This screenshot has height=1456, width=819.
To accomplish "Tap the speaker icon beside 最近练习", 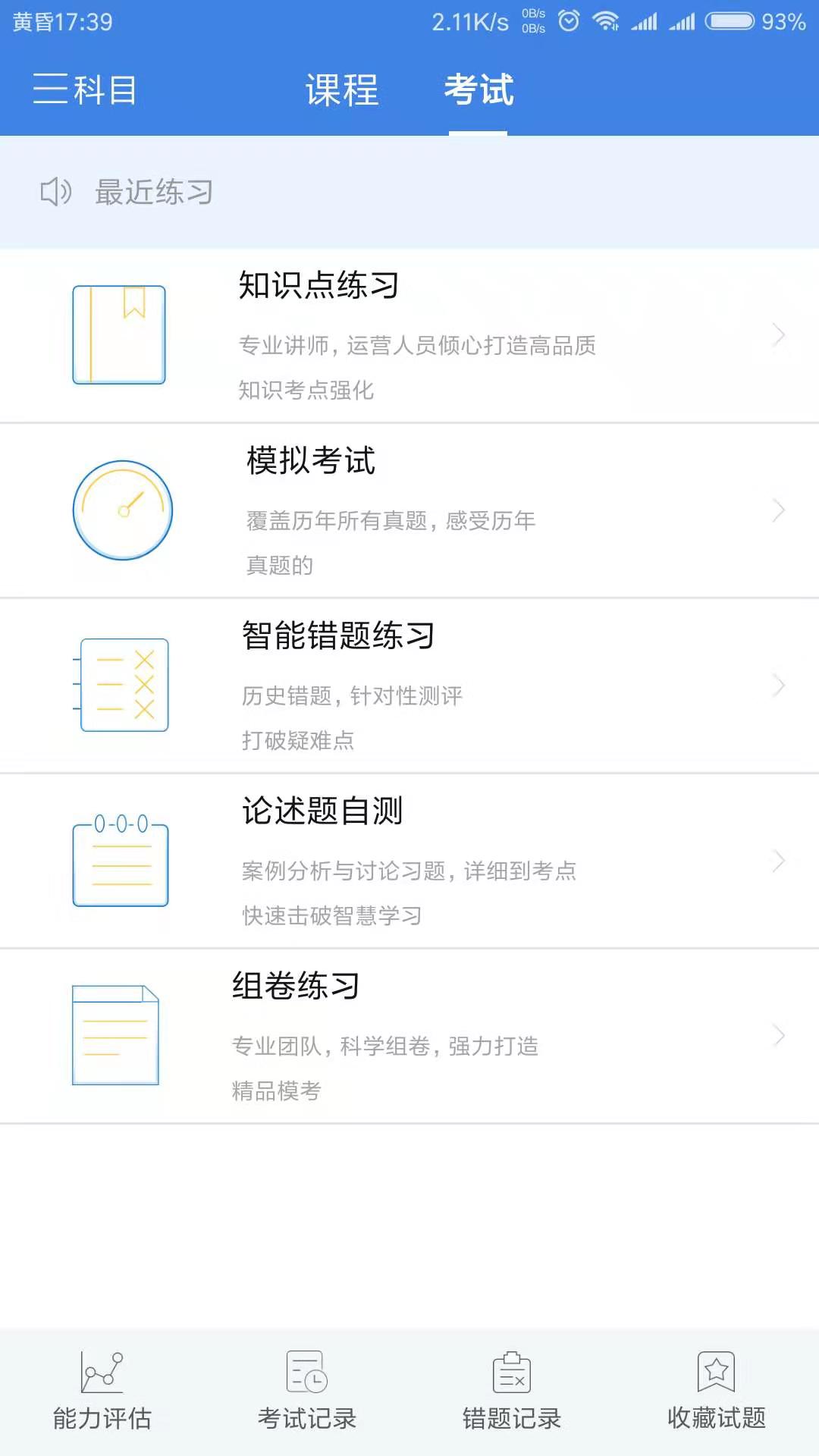I will click(56, 192).
